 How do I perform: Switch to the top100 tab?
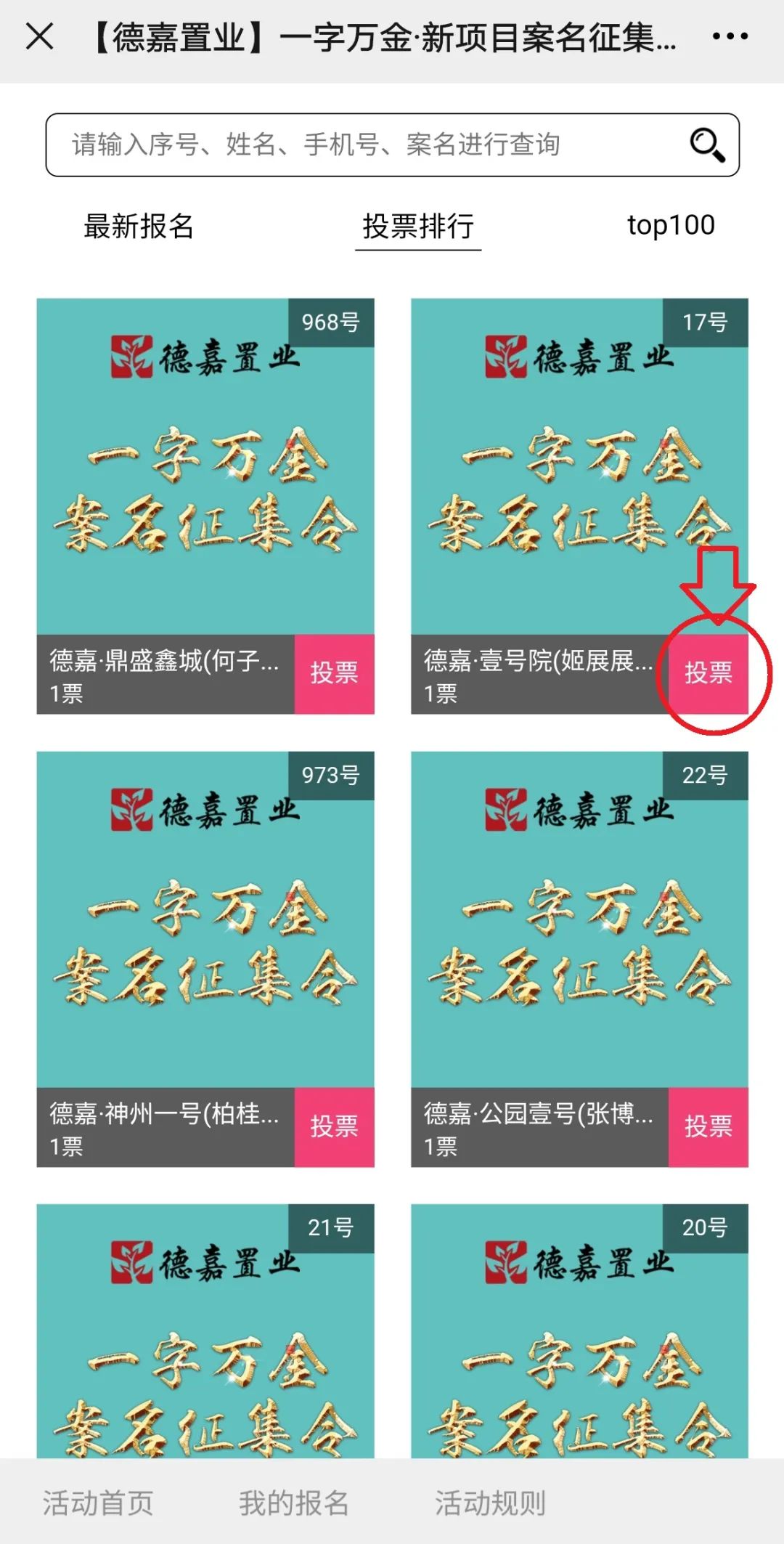coord(671,225)
